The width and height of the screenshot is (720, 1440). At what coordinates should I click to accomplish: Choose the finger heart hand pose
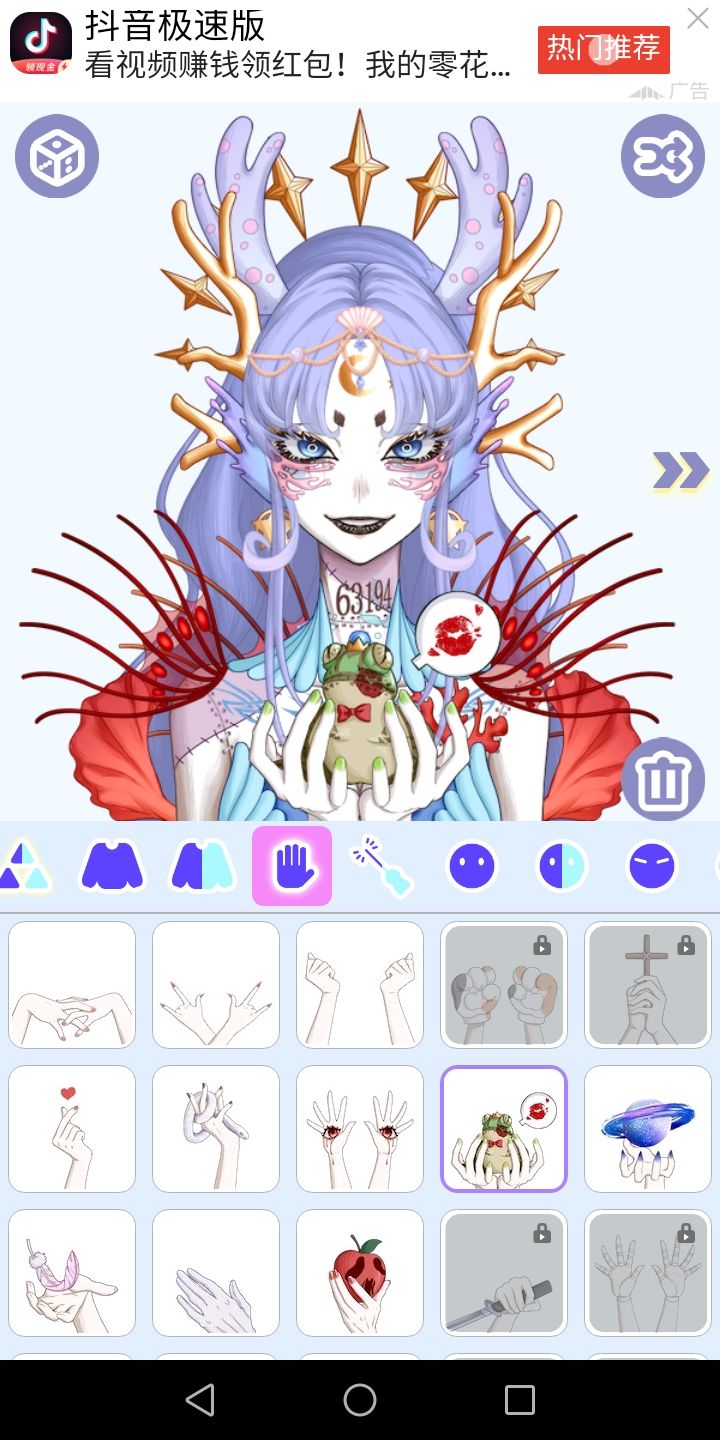72,1129
